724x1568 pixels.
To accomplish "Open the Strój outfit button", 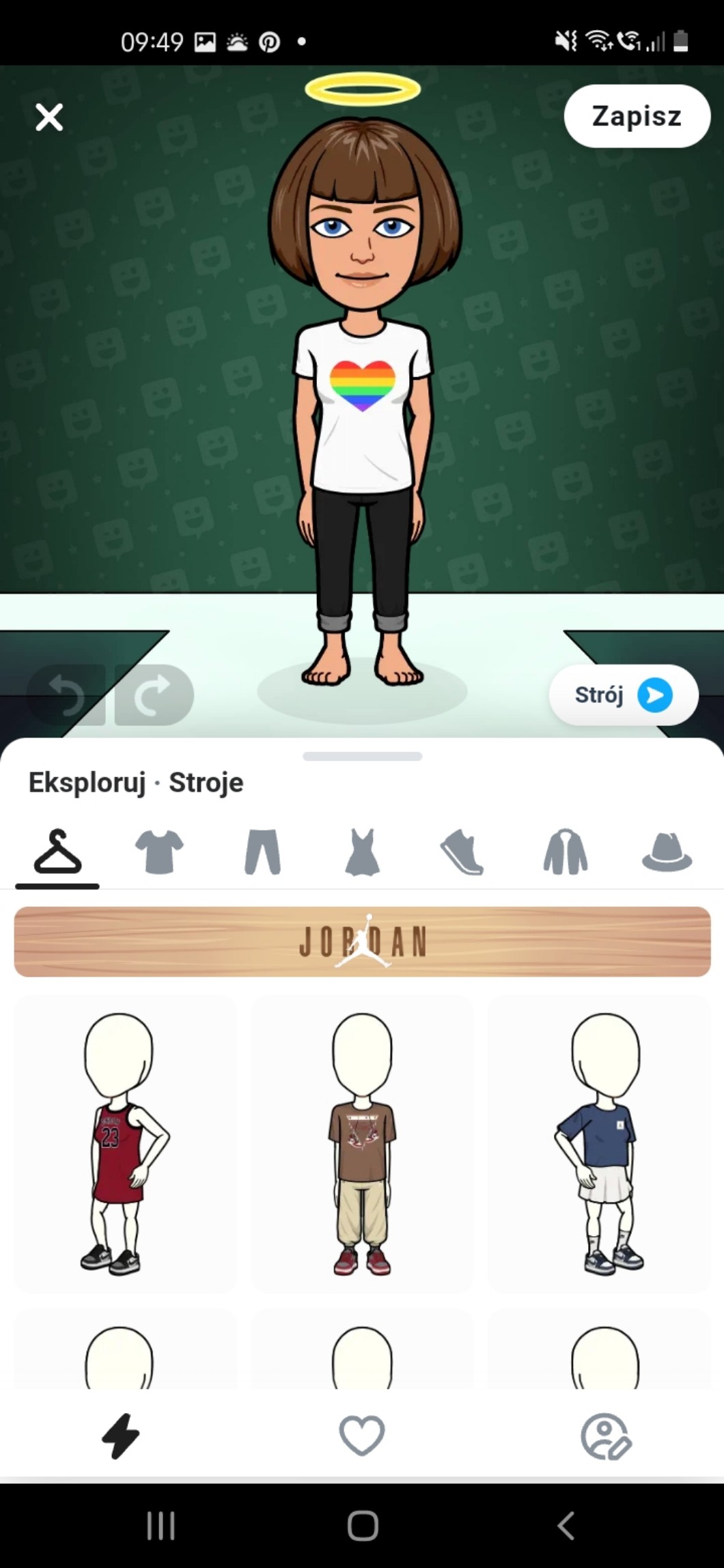I will click(623, 695).
